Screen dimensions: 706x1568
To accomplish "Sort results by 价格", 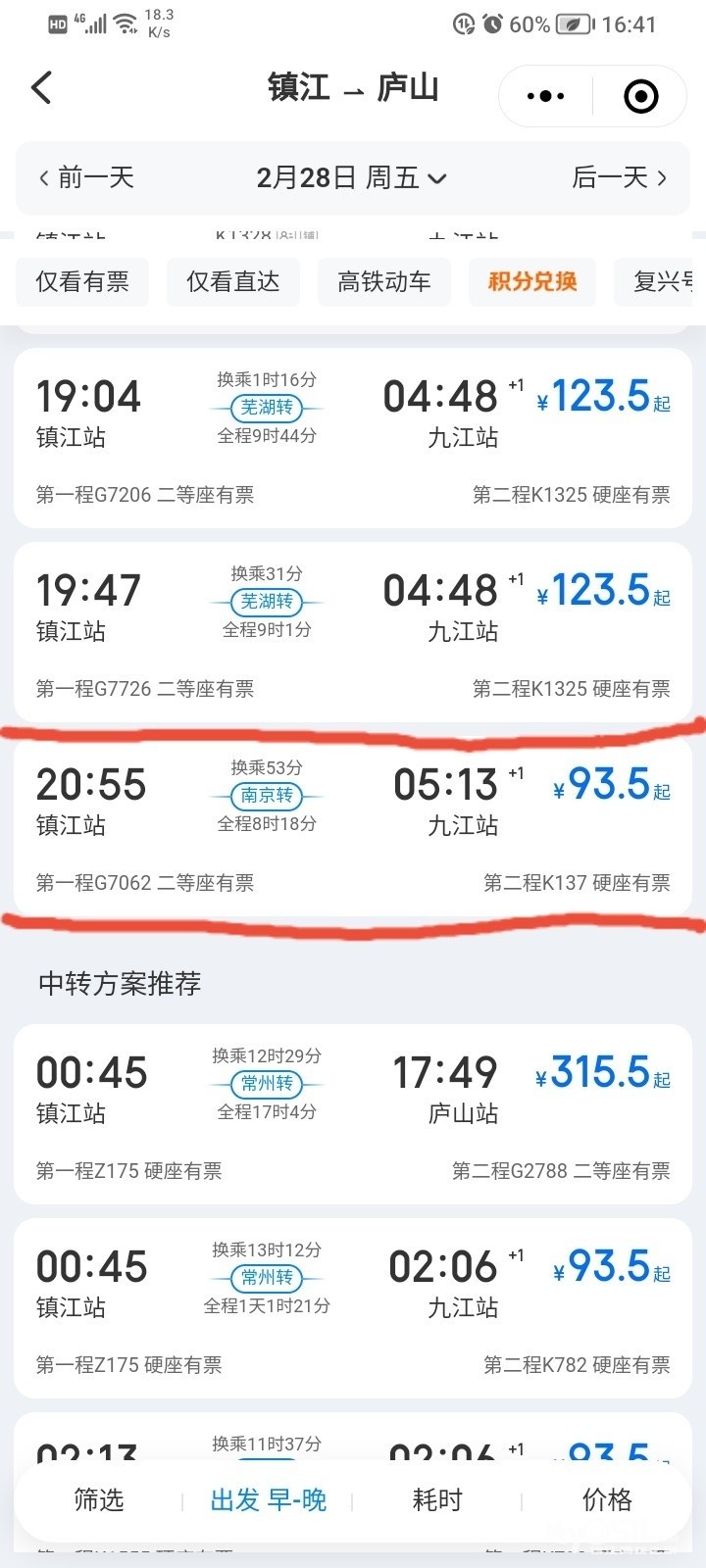I will click(607, 1499).
